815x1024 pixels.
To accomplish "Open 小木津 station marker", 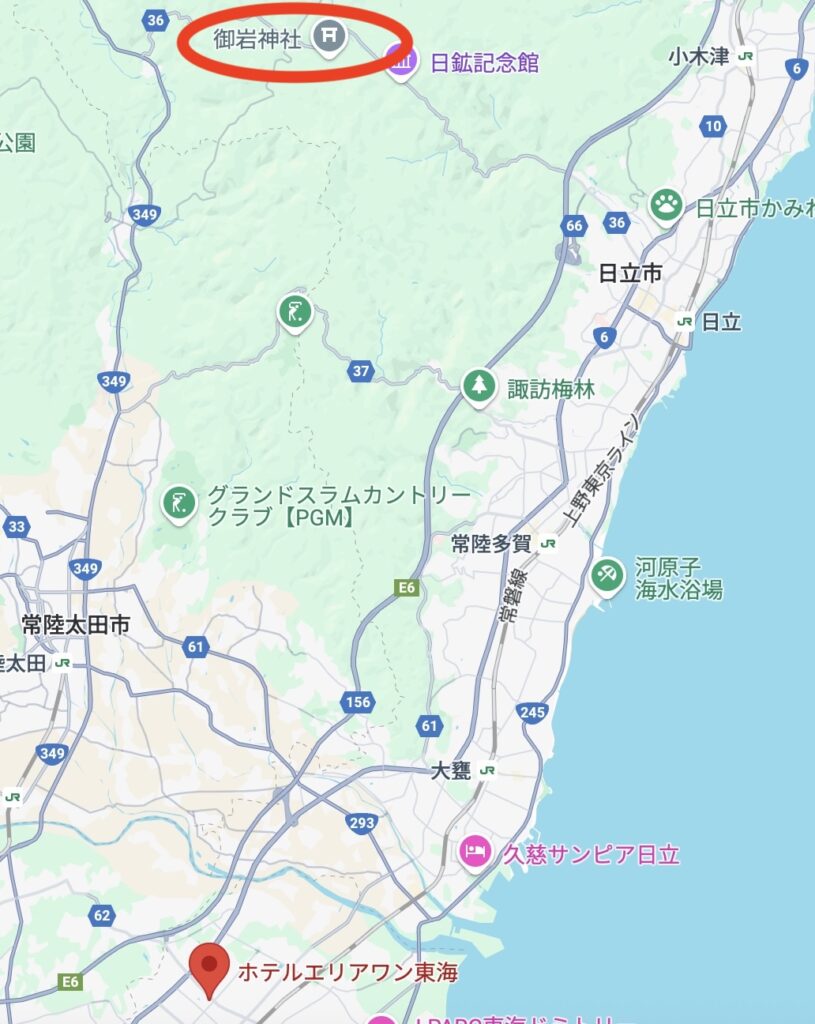I will 745,56.
